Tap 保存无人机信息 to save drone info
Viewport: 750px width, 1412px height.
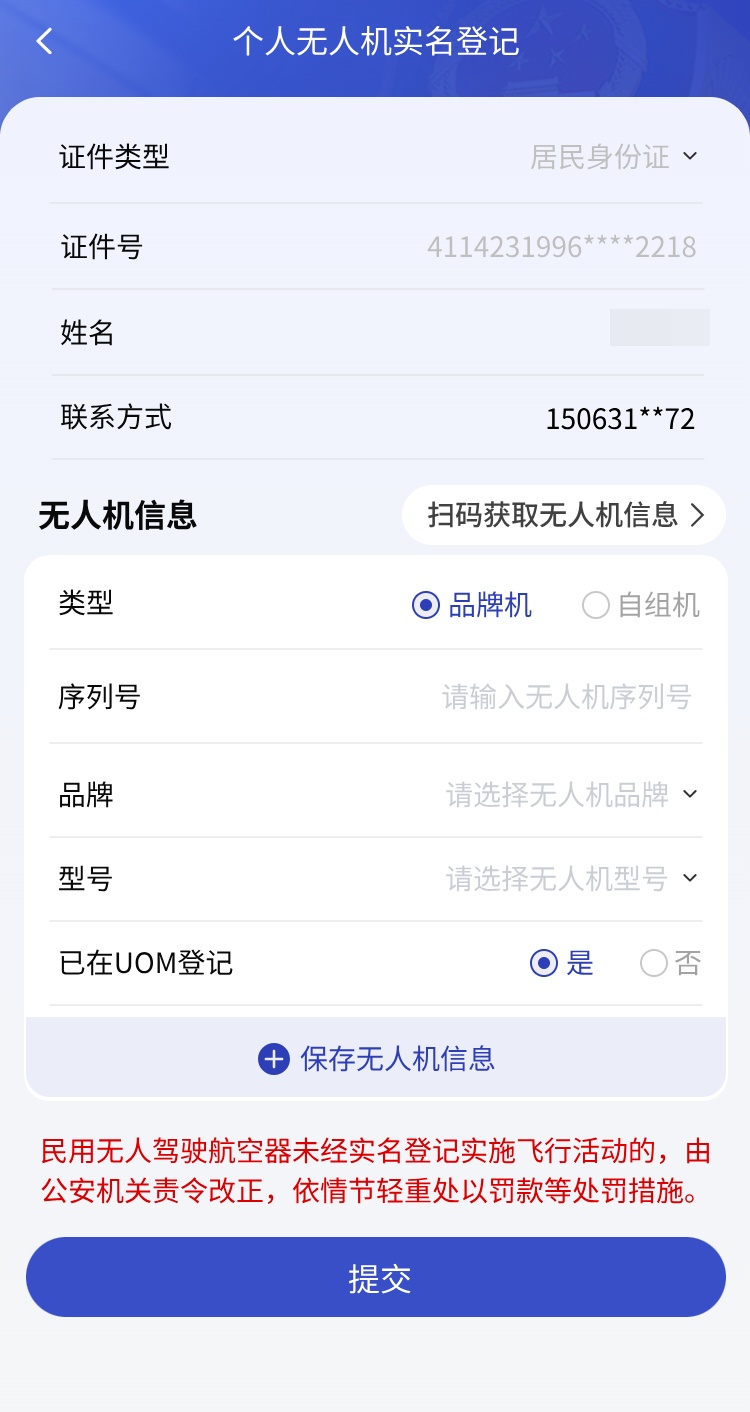(x=395, y=1057)
